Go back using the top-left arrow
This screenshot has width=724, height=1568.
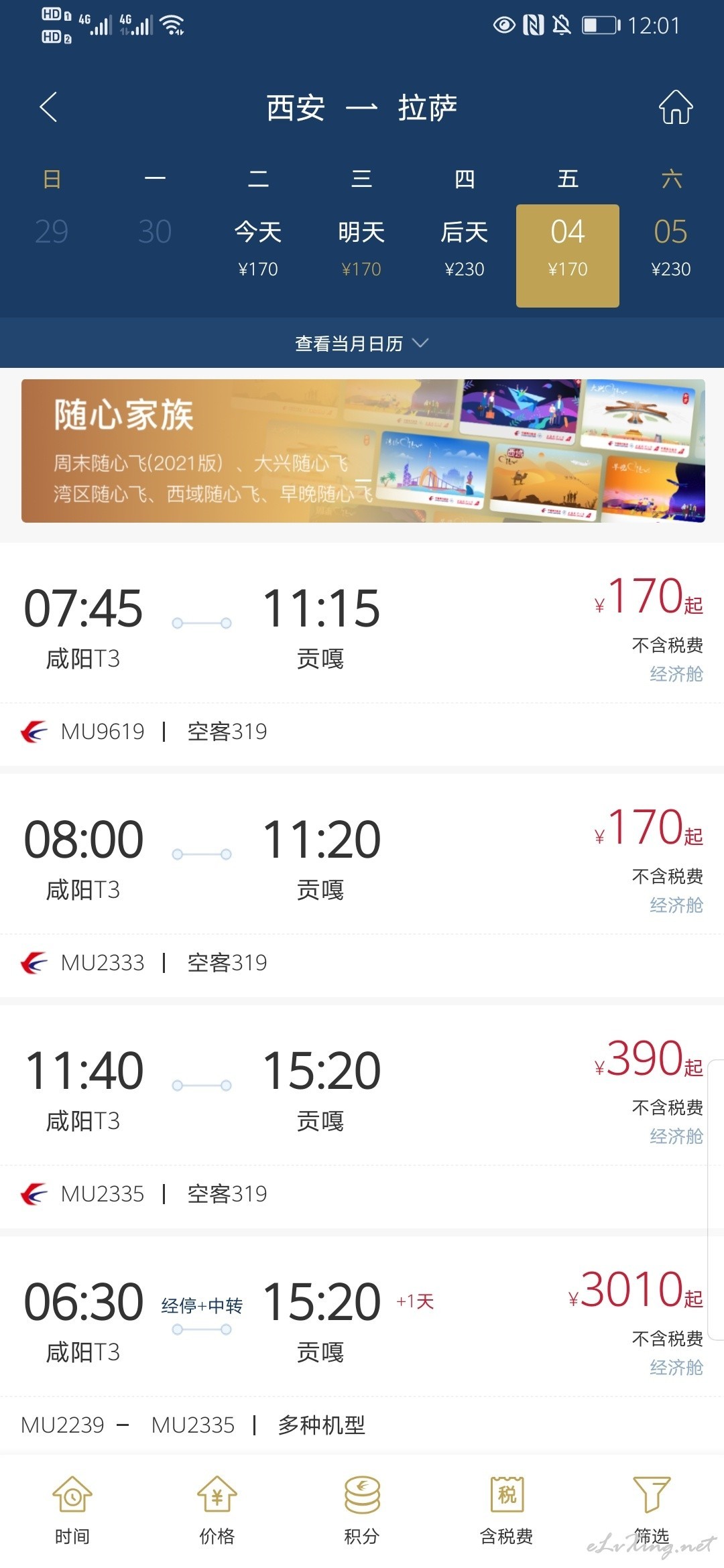[x=48, y=107]
